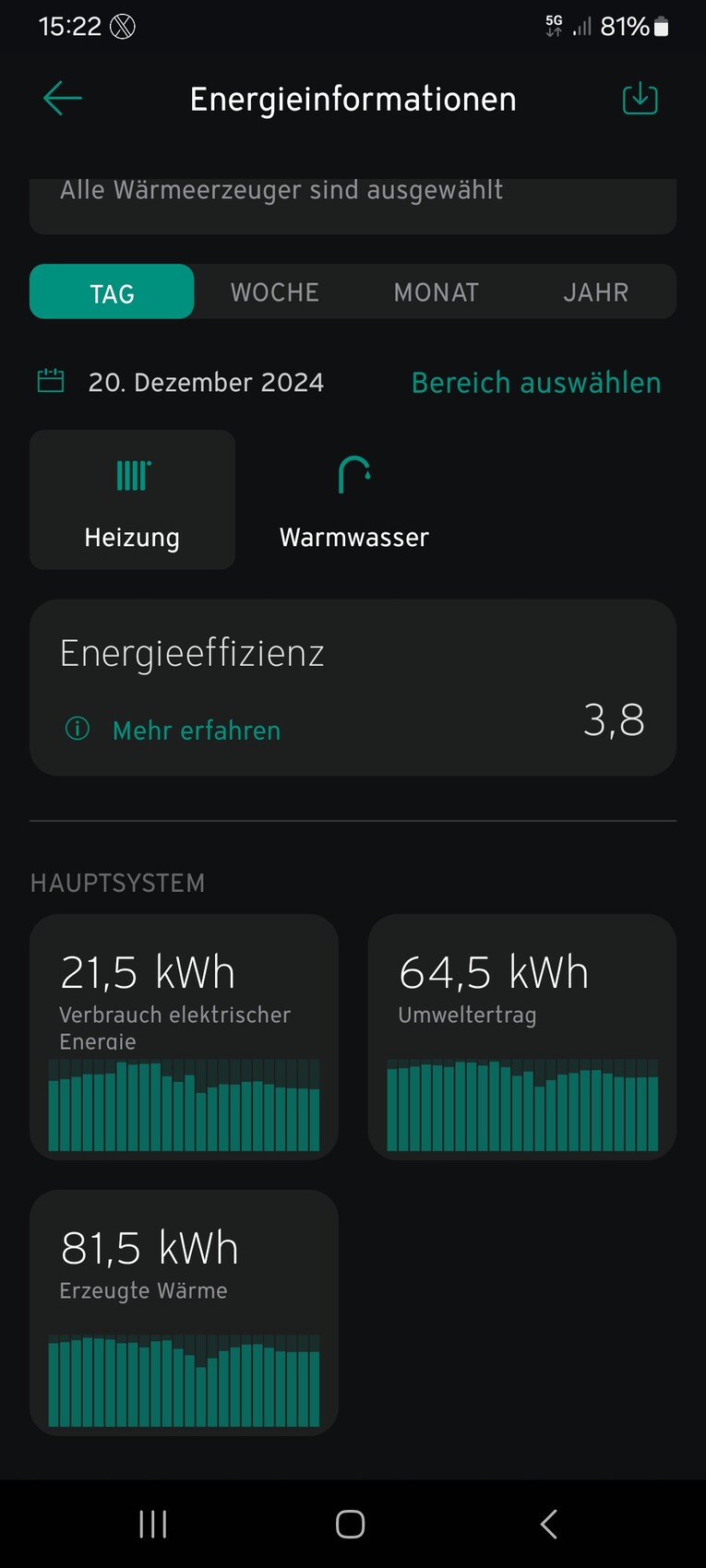Go back using the top-left arrow
The image size is (706, 1568).
point(62,98)
